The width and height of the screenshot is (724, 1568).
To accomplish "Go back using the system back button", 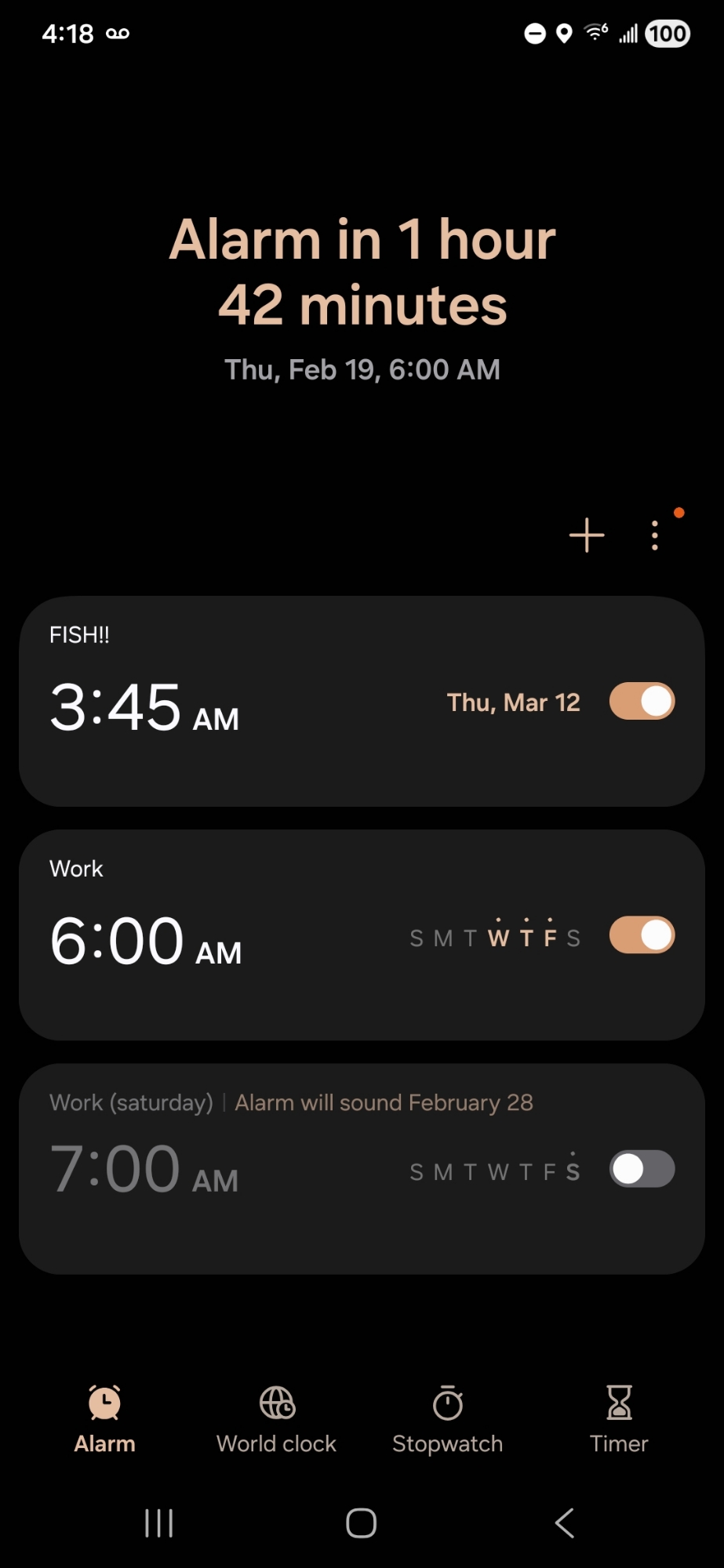I will [565, 1523].
